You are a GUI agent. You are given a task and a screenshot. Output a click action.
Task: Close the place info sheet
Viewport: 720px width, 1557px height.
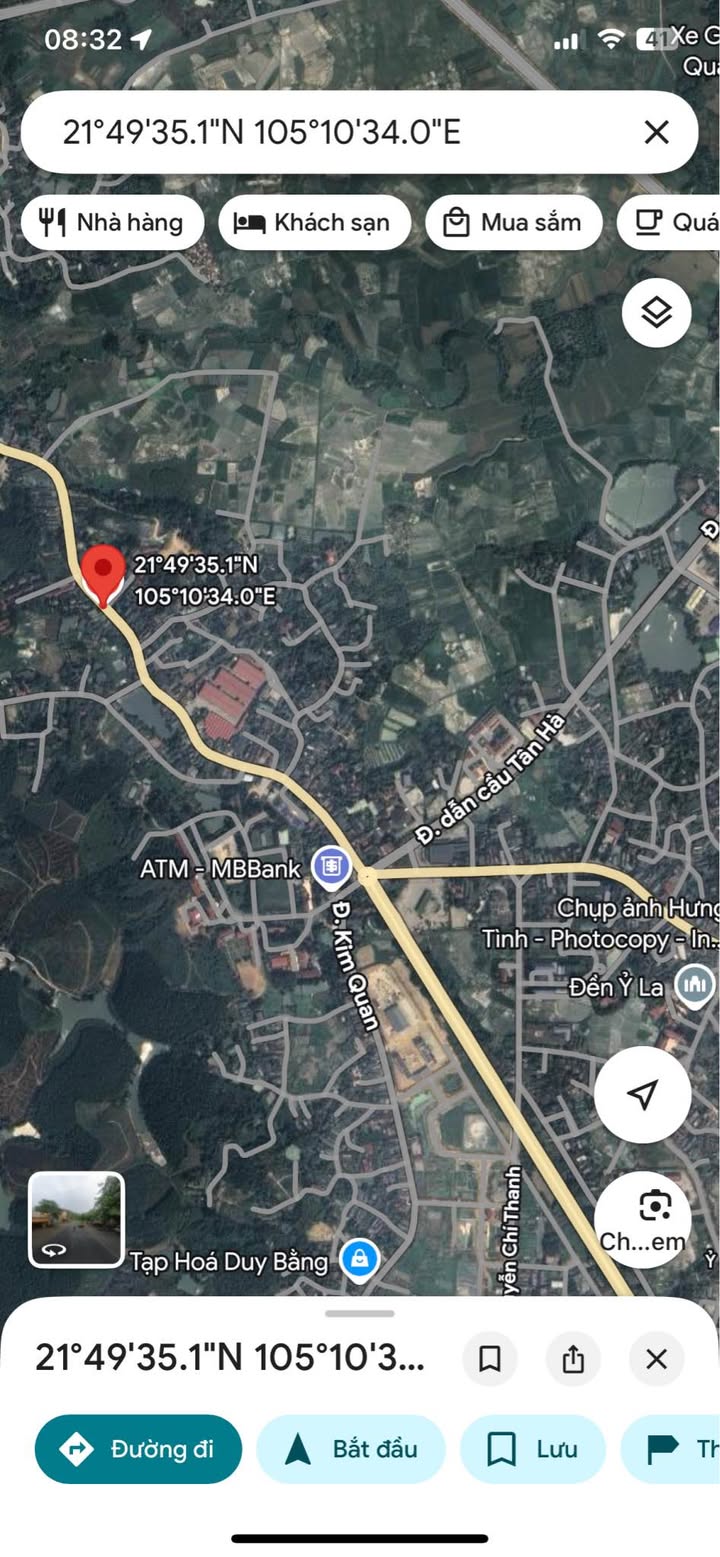tap(656, 1358)
